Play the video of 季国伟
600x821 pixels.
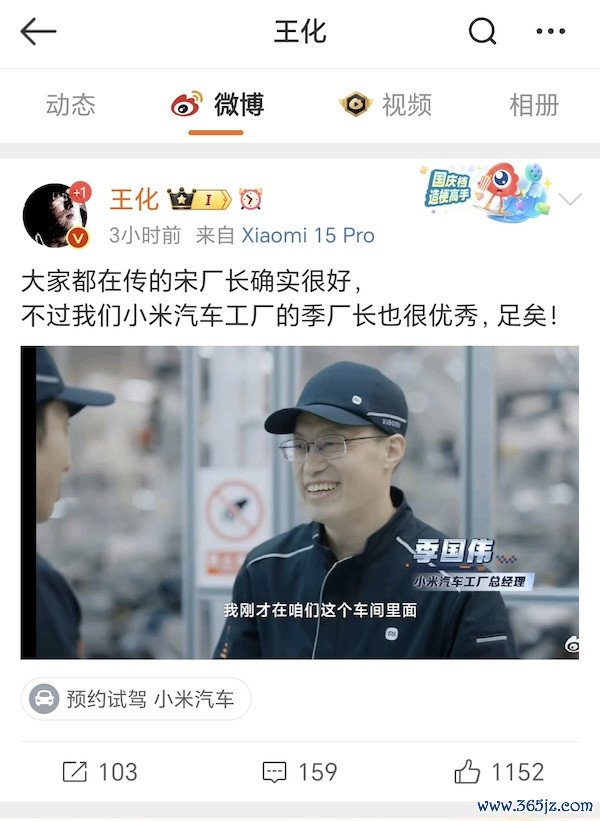point(299,502)
